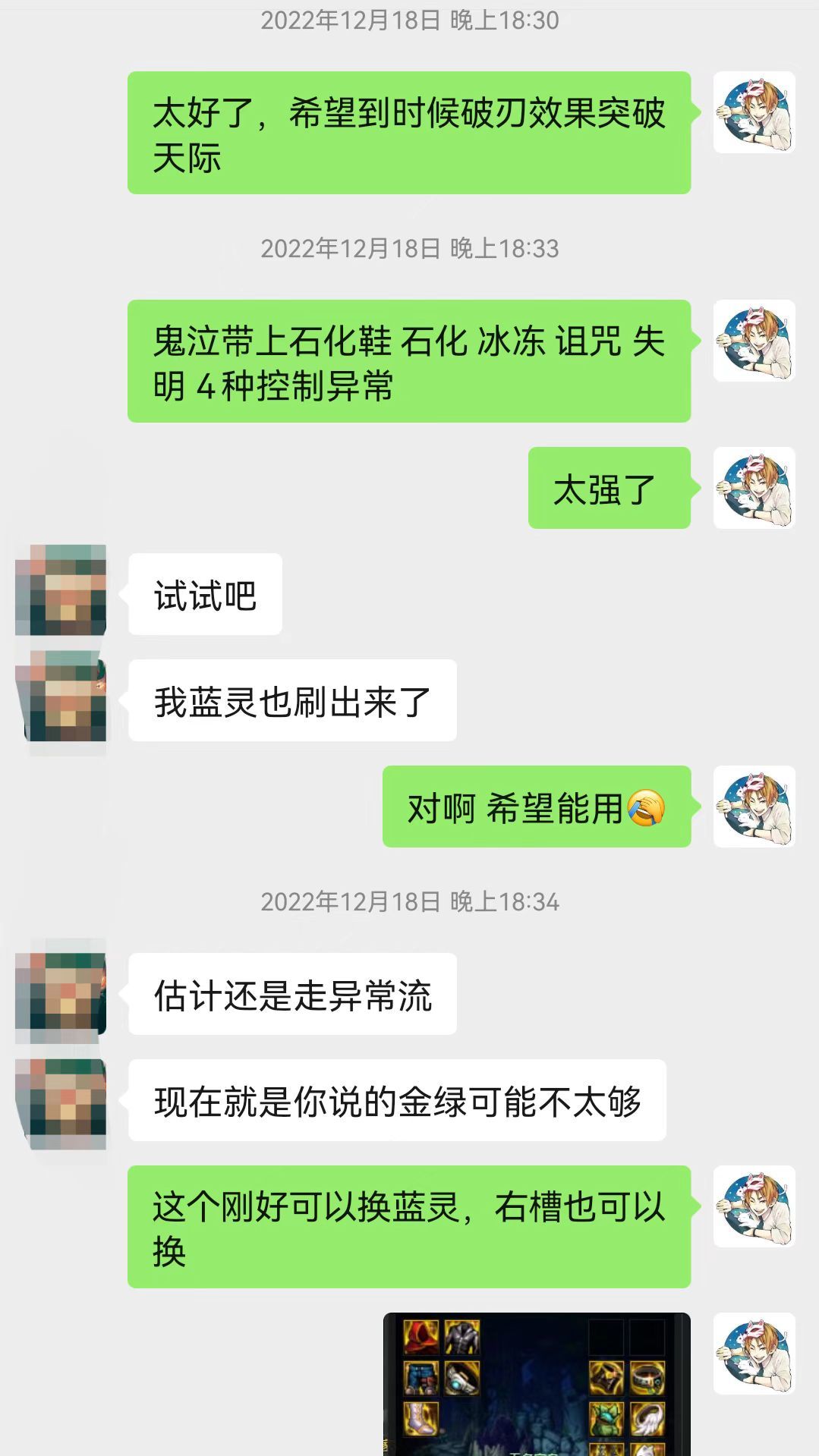This screenshot has width=819, height=1456.
Task: Click the 2022年12月18日 晚上18:33 timestamp
Action: click(409, 247)
